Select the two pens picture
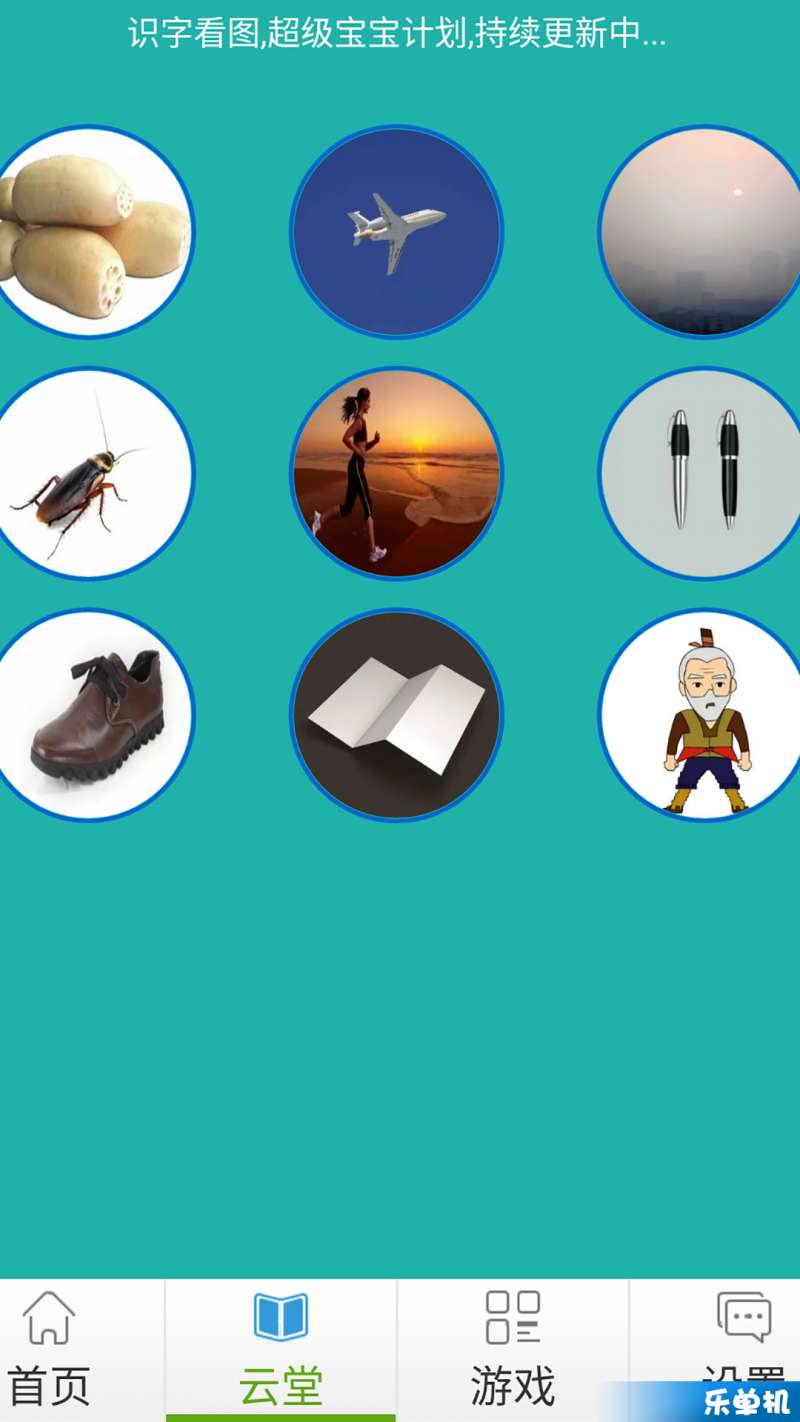 702,473
